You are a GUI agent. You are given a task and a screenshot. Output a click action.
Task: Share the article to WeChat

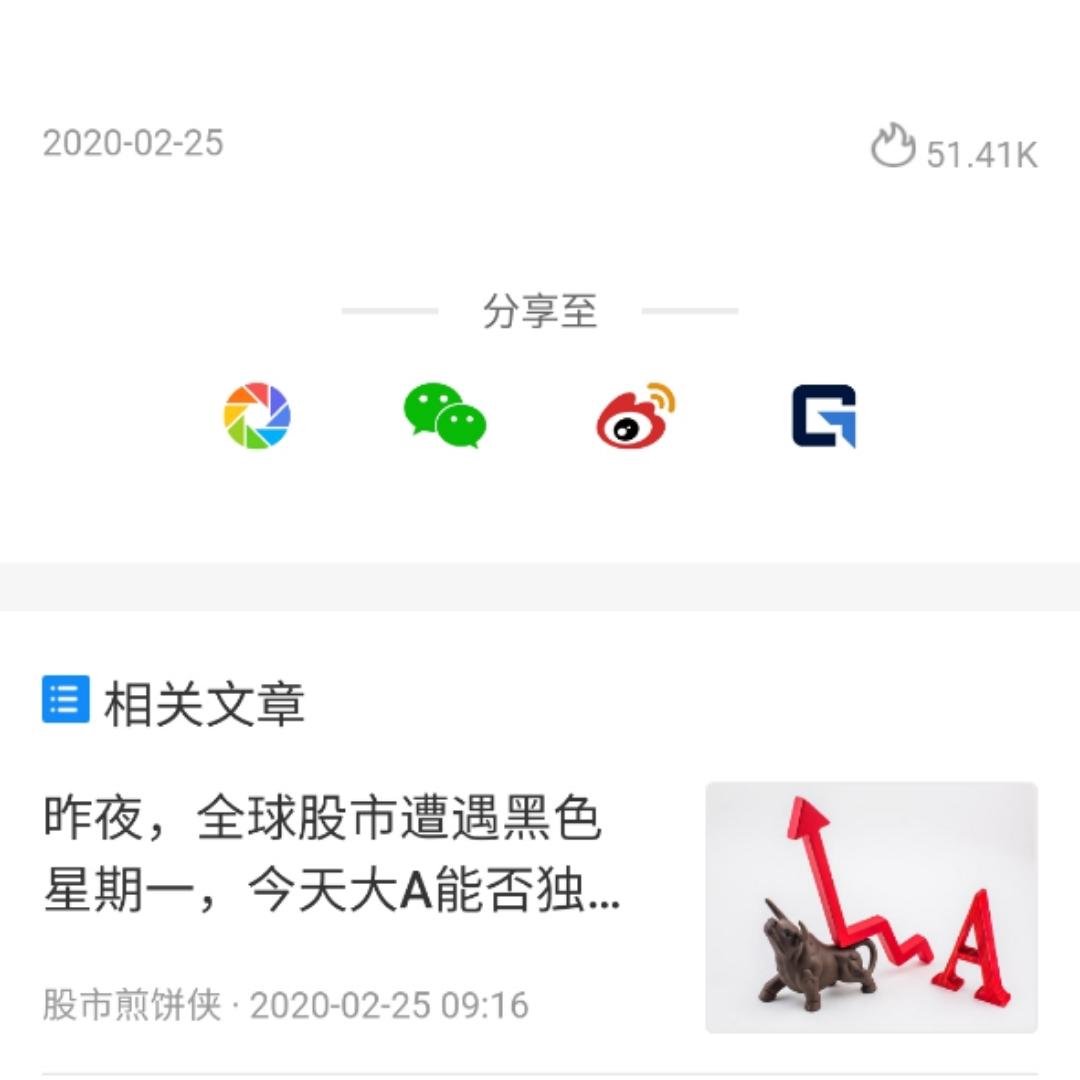pyautogui.click(x=445, y=416)
